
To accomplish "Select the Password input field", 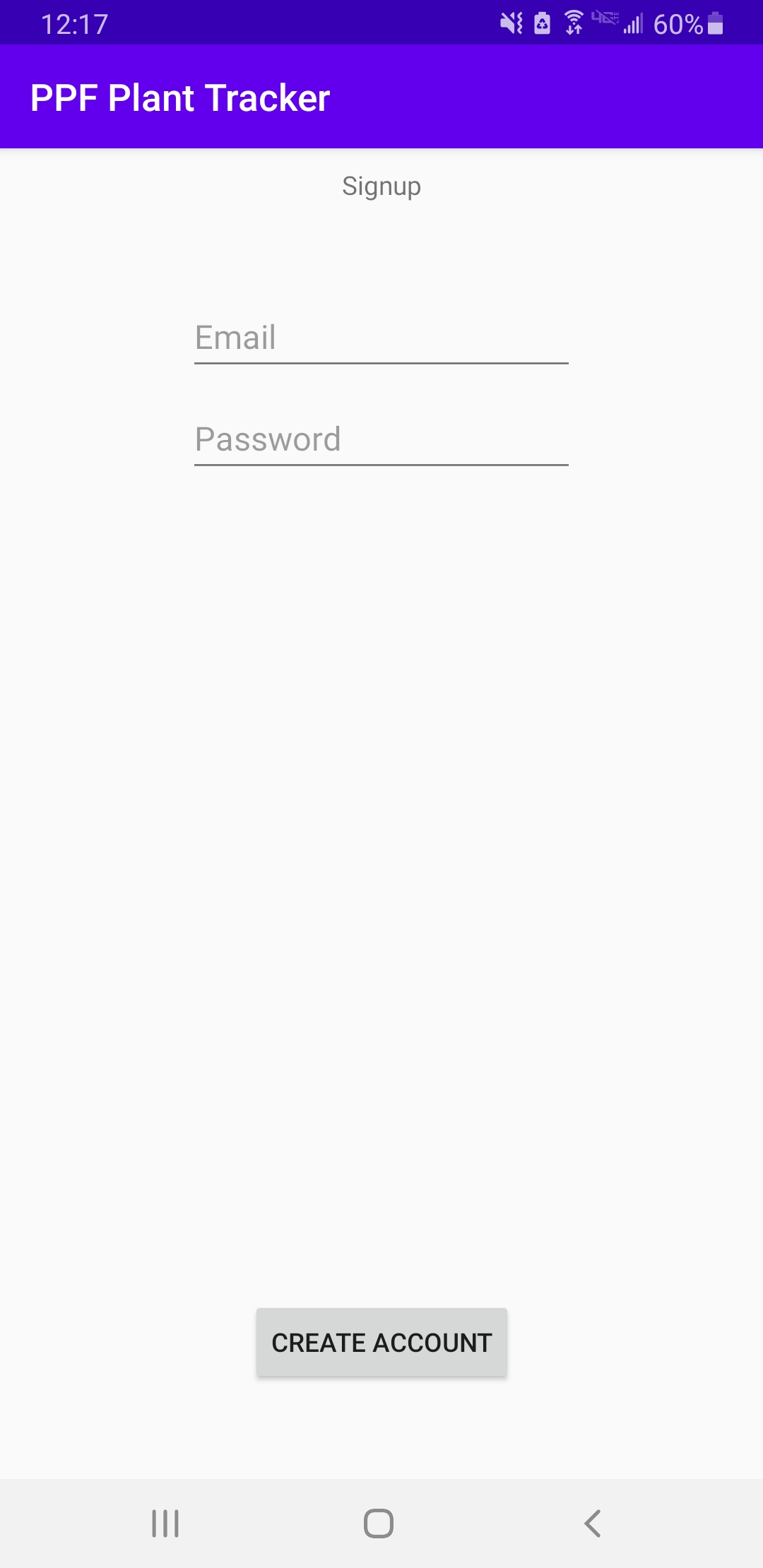I will 381,441.
